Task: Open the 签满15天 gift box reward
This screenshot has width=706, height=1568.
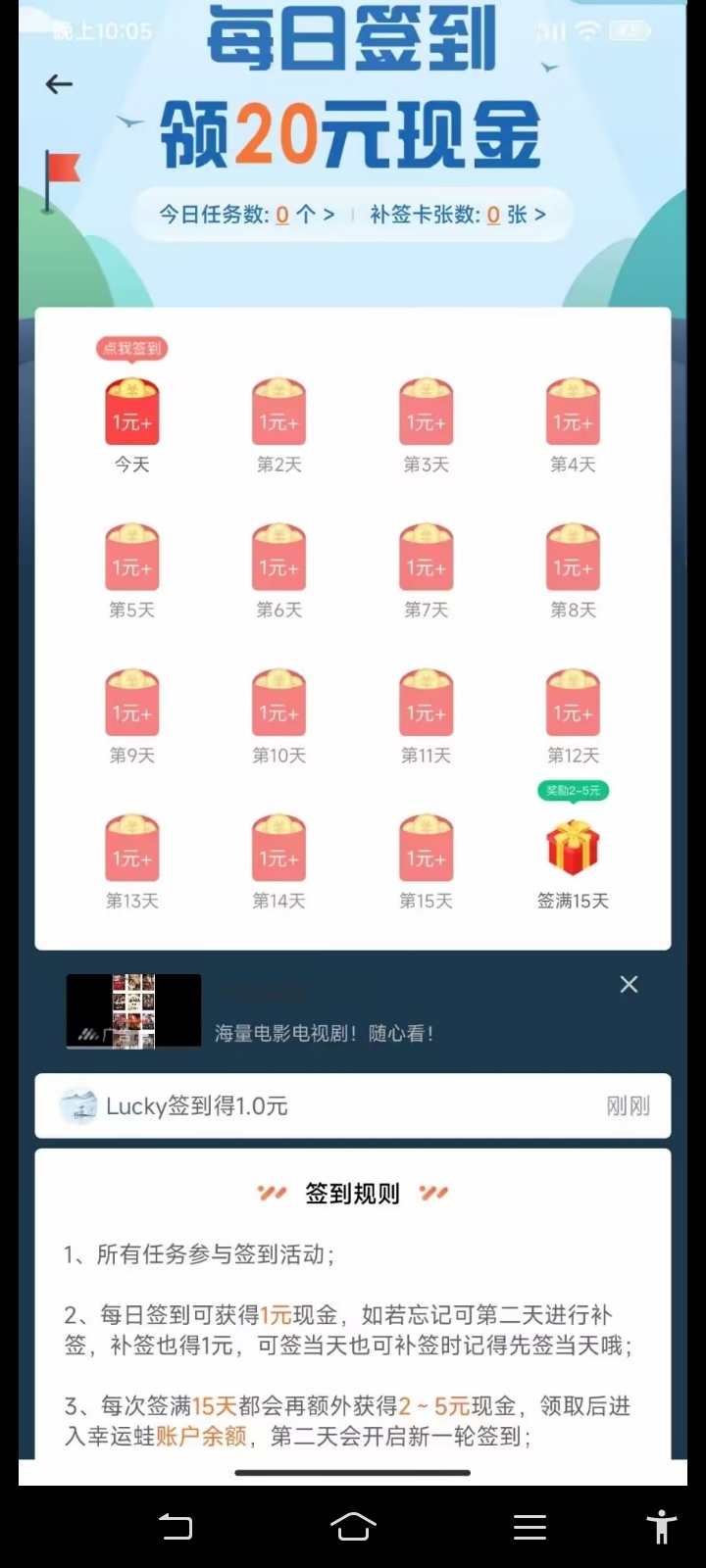Action: coord(573,848)
